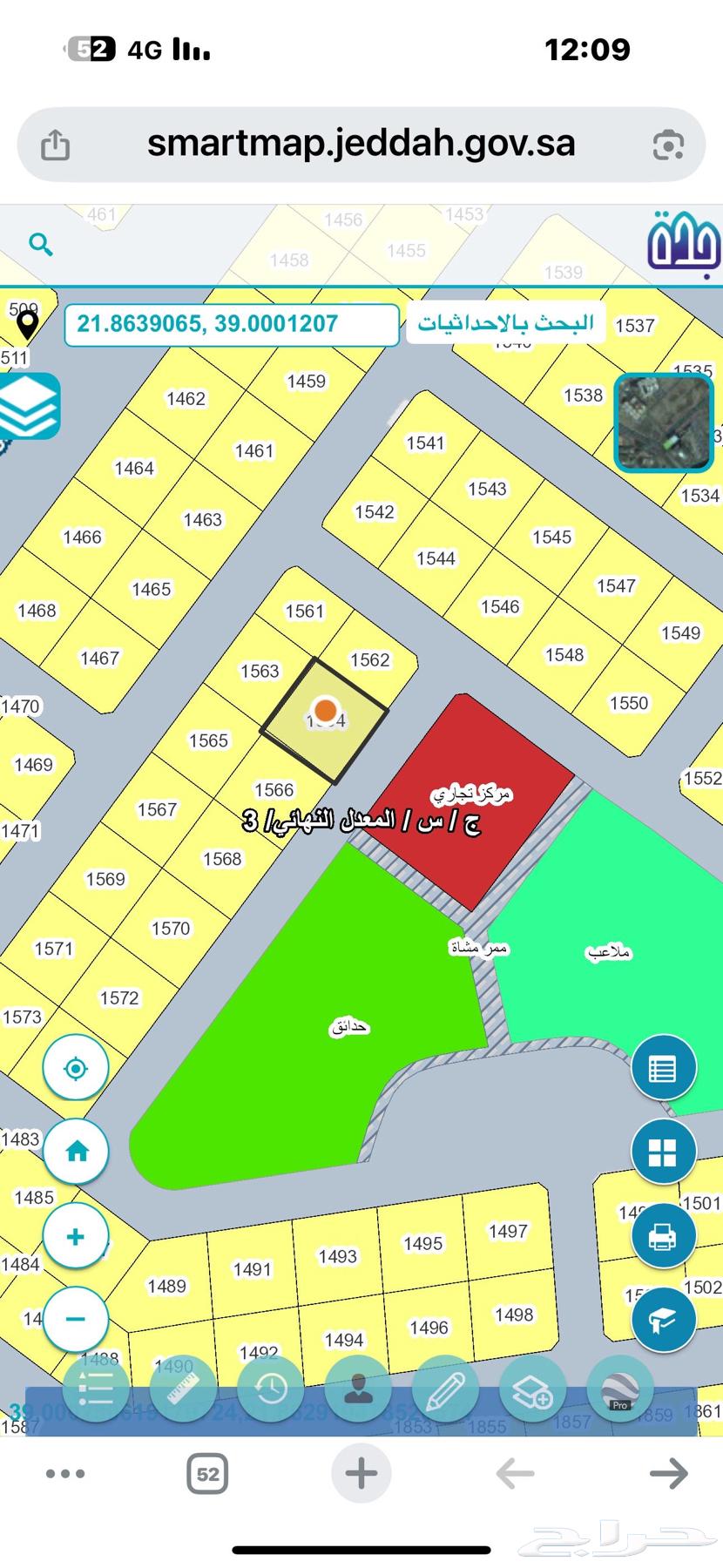Open a new Safari tab with plus
Screen dimensions: 723x1568
(x=361, y=1474)
